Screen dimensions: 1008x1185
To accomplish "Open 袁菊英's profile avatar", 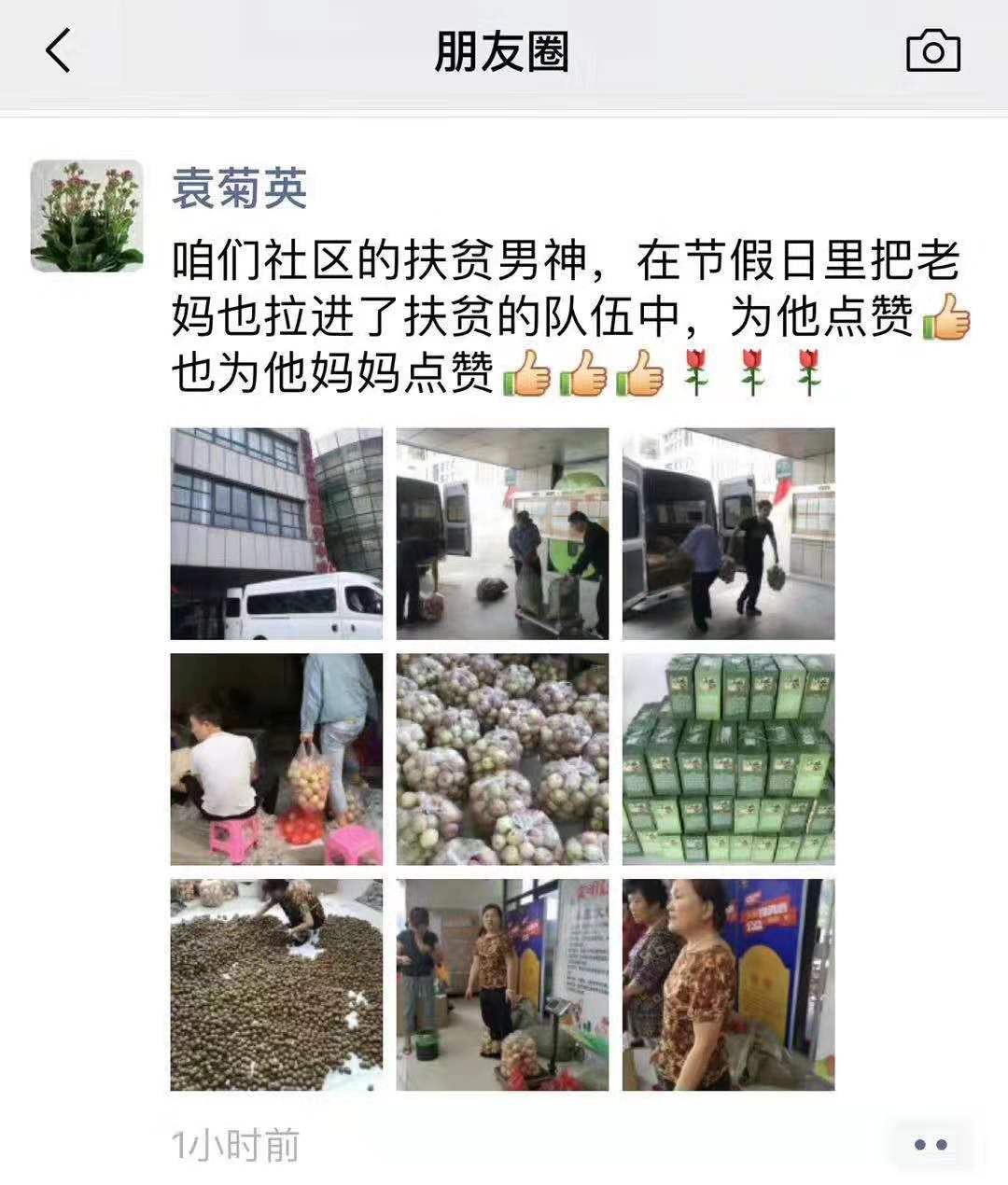I will coord(87,216).
